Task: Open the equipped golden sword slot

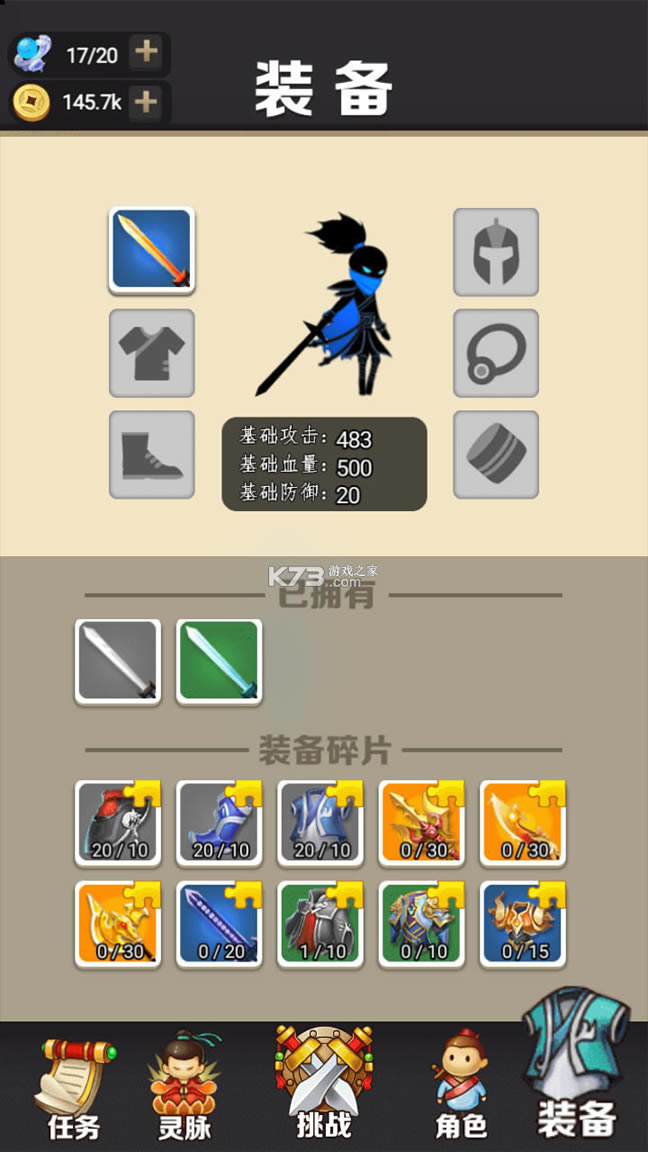Action: coord(152,250)
